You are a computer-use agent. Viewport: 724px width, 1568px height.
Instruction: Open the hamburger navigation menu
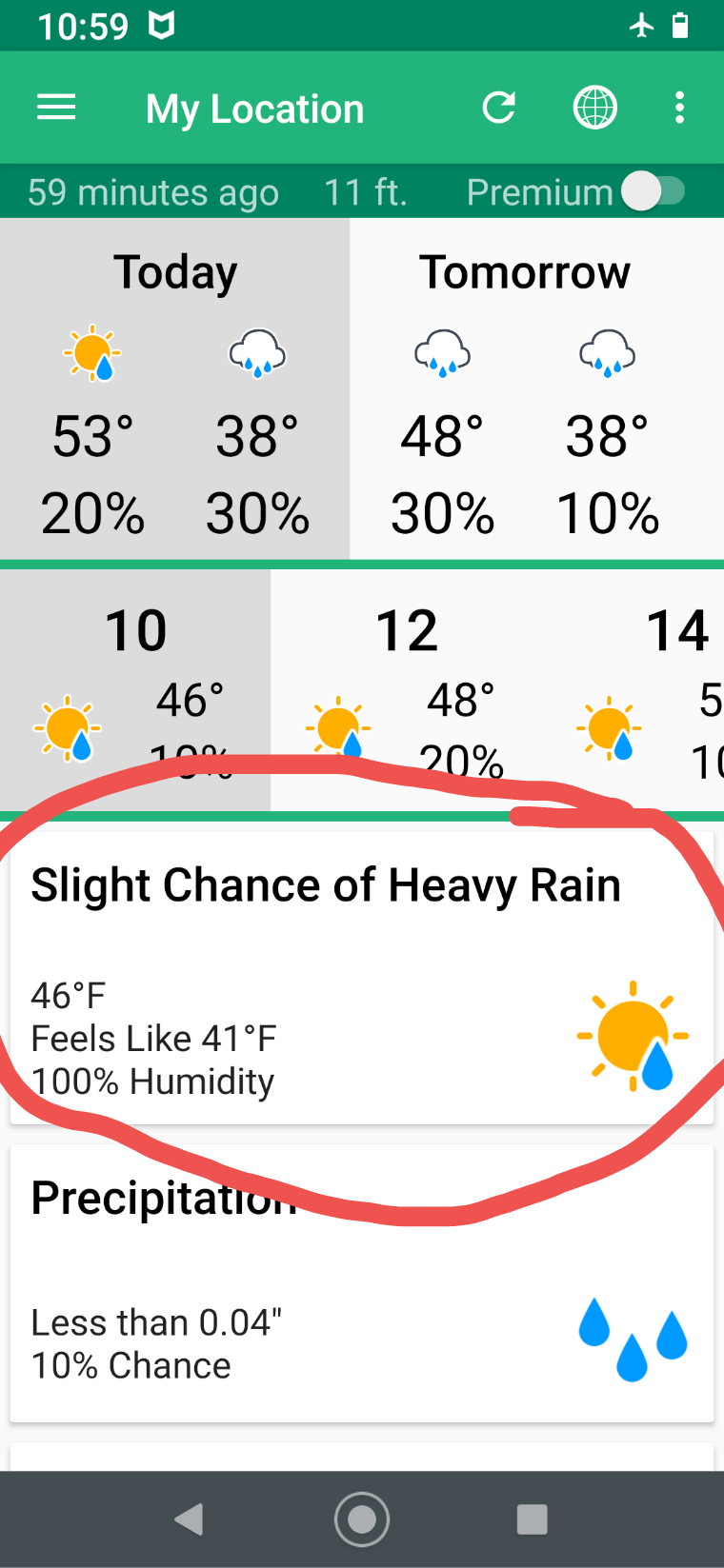(x=56, y=108)
